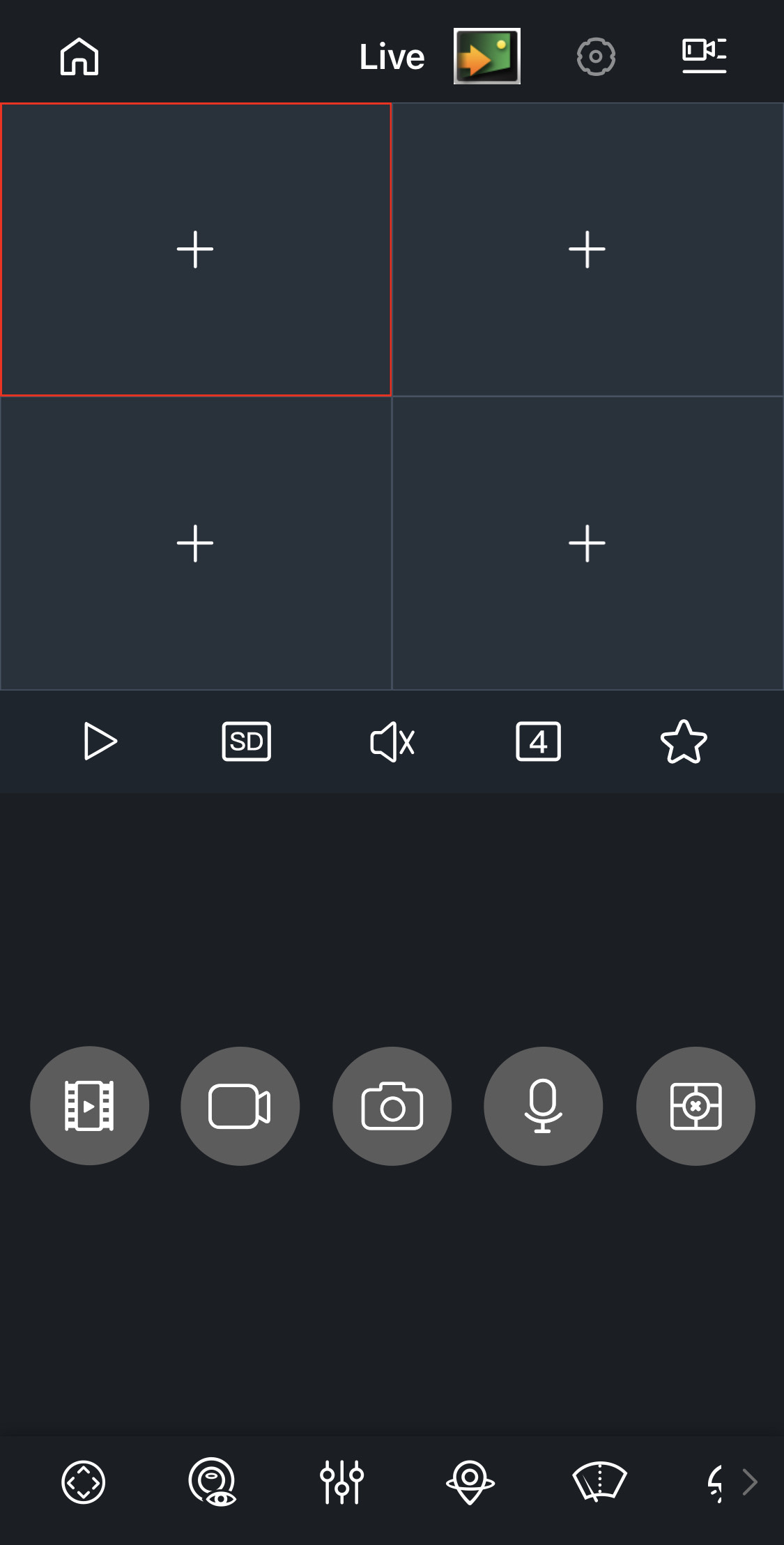
Task: Start two-way talk with the microphone
Action: click(543, 1106)
